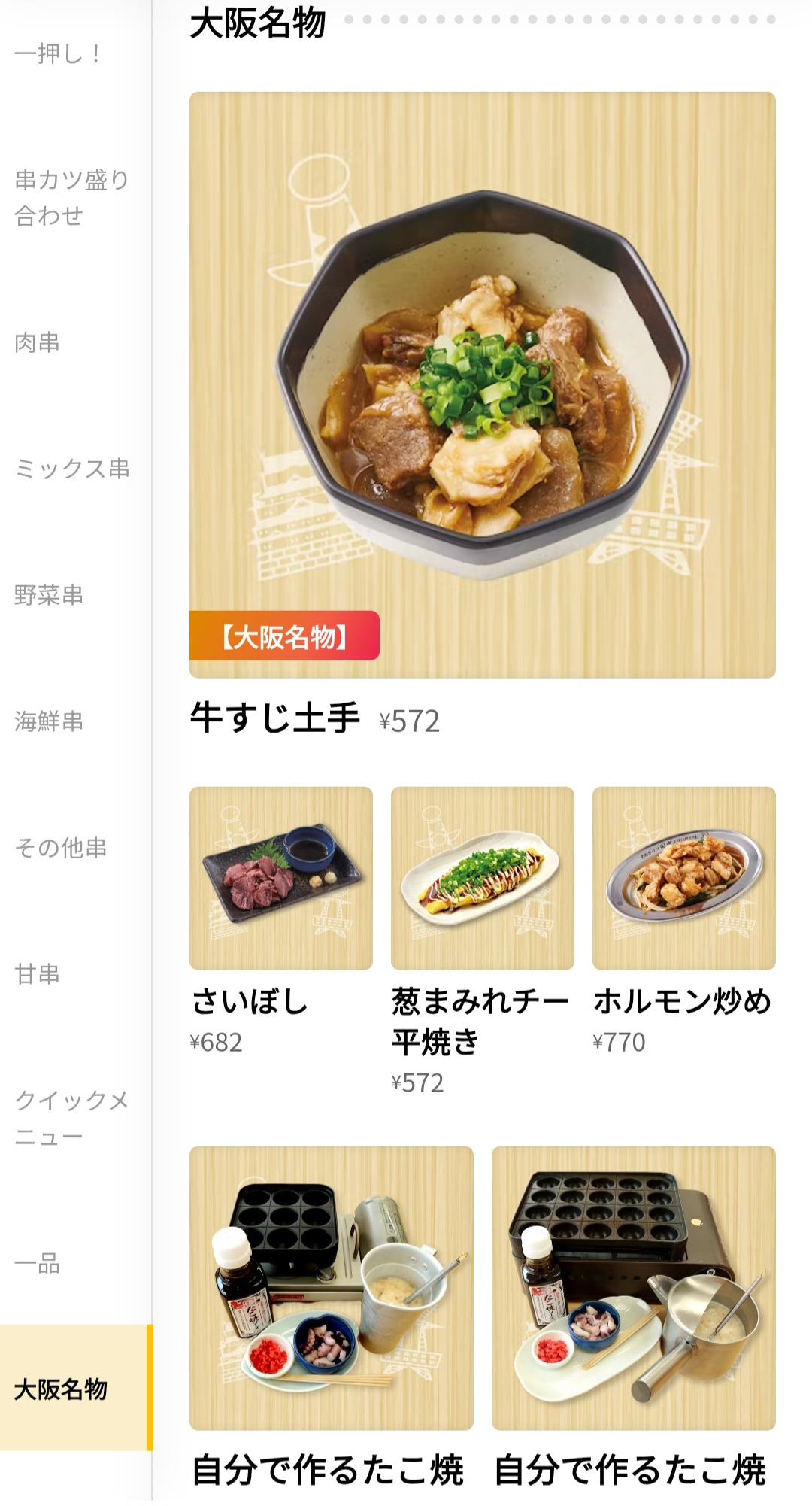Open the 肉串 category

35,342
